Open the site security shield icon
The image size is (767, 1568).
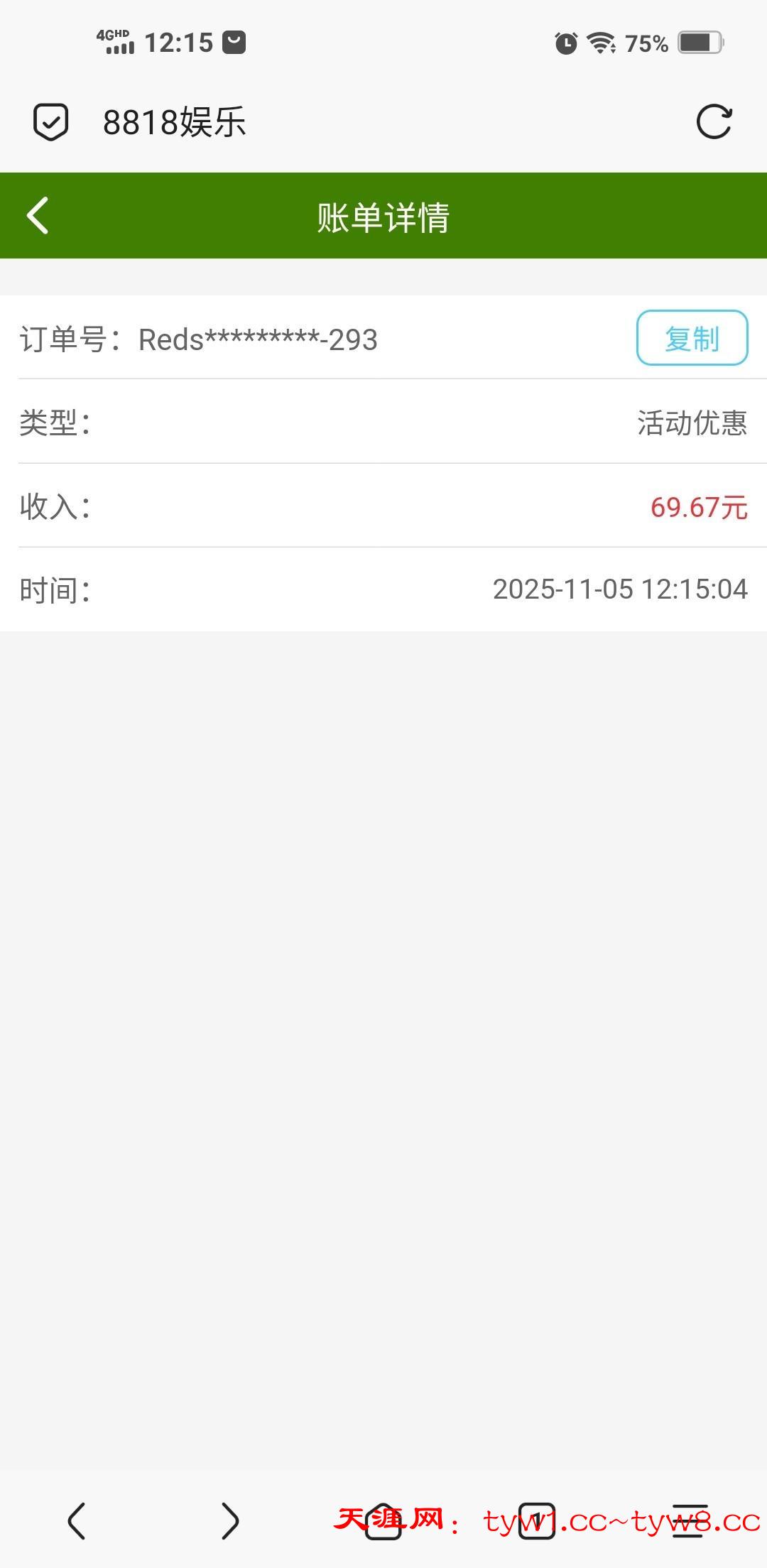pos(51,122)
